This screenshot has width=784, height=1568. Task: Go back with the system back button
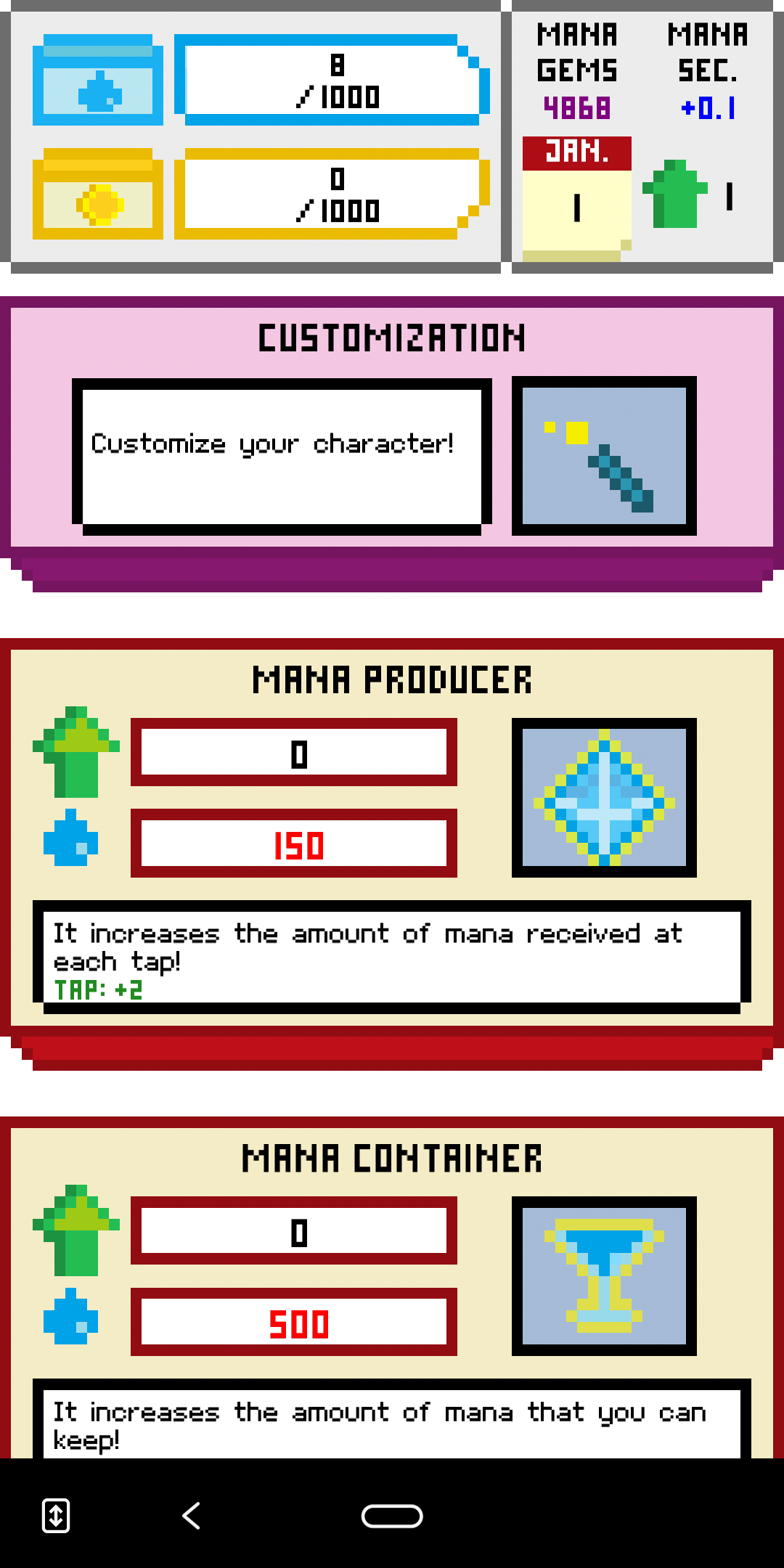pyautogui.click(x=191, y=1516)
